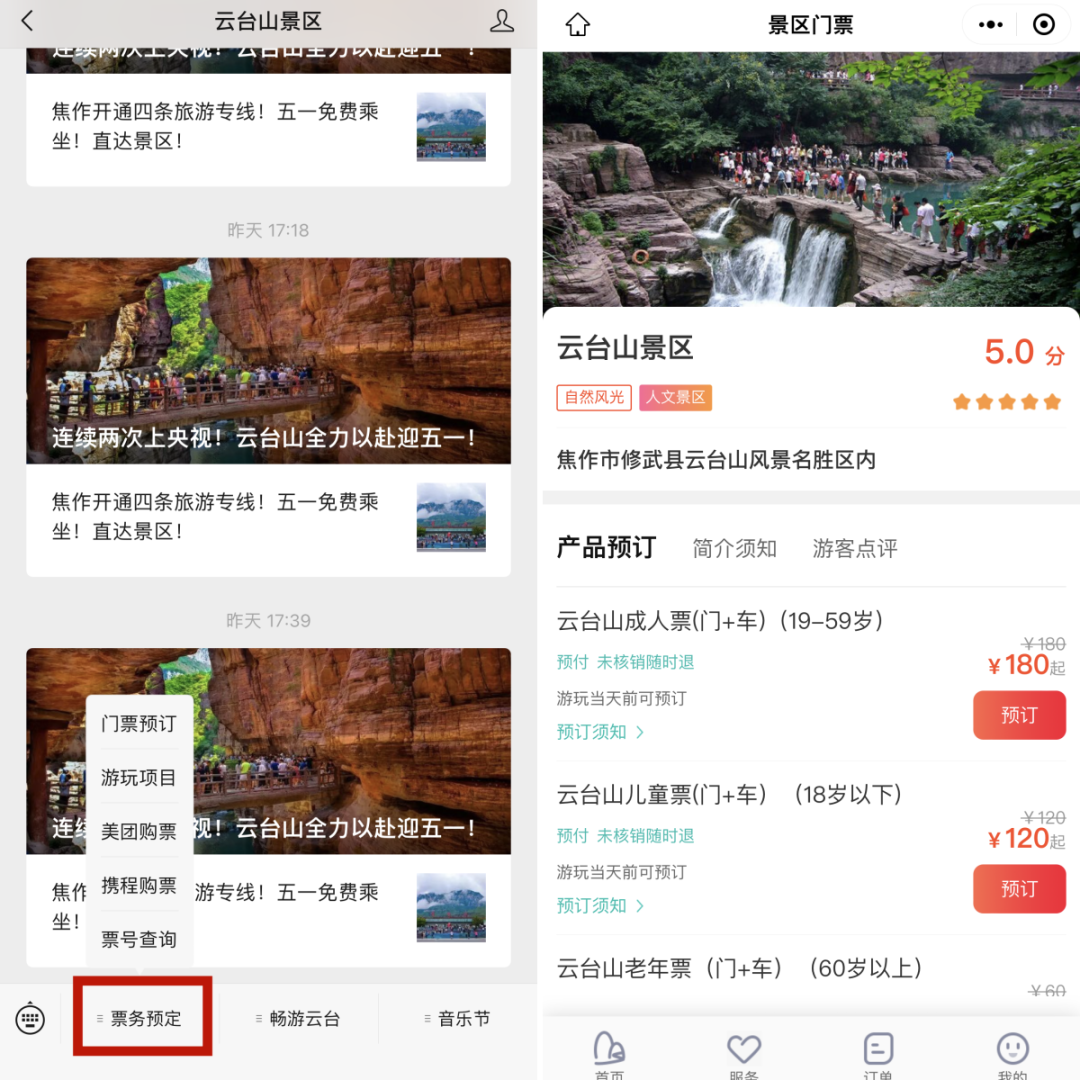The width and height of the screenshot is (1080, 1080).
Task: Book the 云台山成人票 with 预订
Action: (x=1019, y=715)
